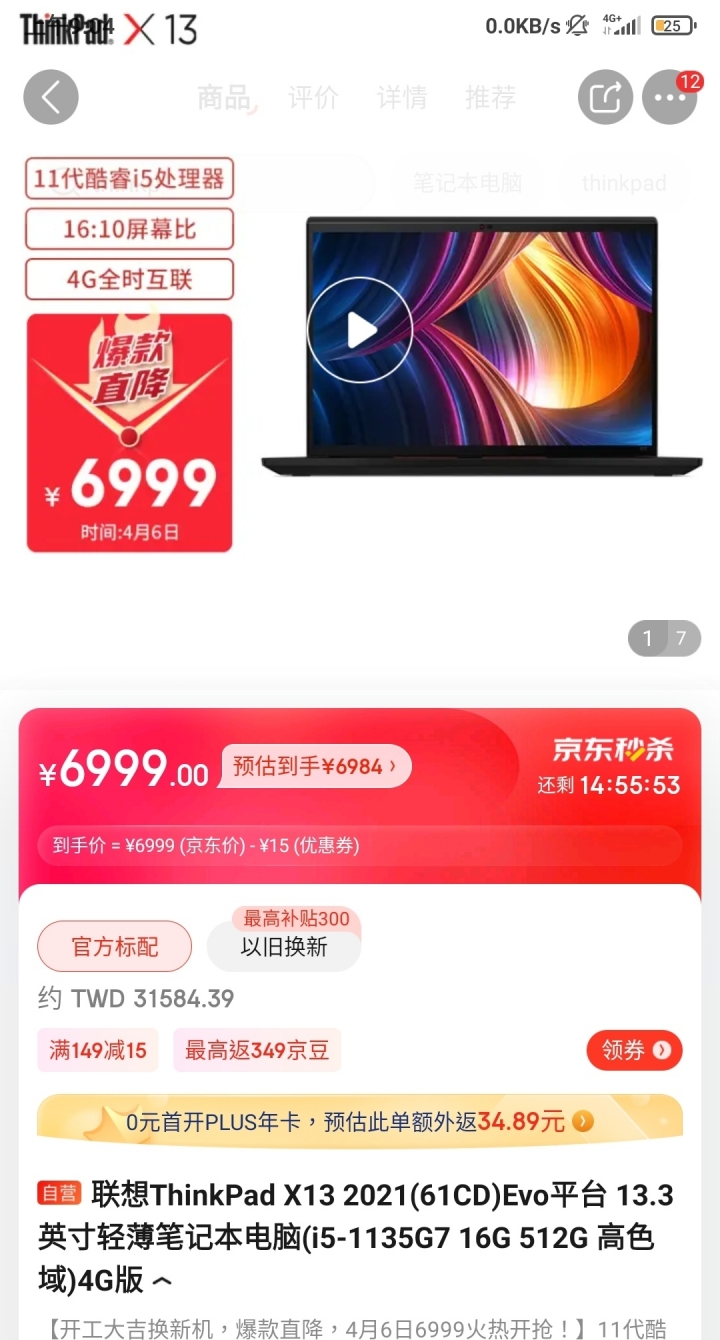The image size is (720, 1340).
Task: Open the more options menu
Action: click(x=669, y=97)
